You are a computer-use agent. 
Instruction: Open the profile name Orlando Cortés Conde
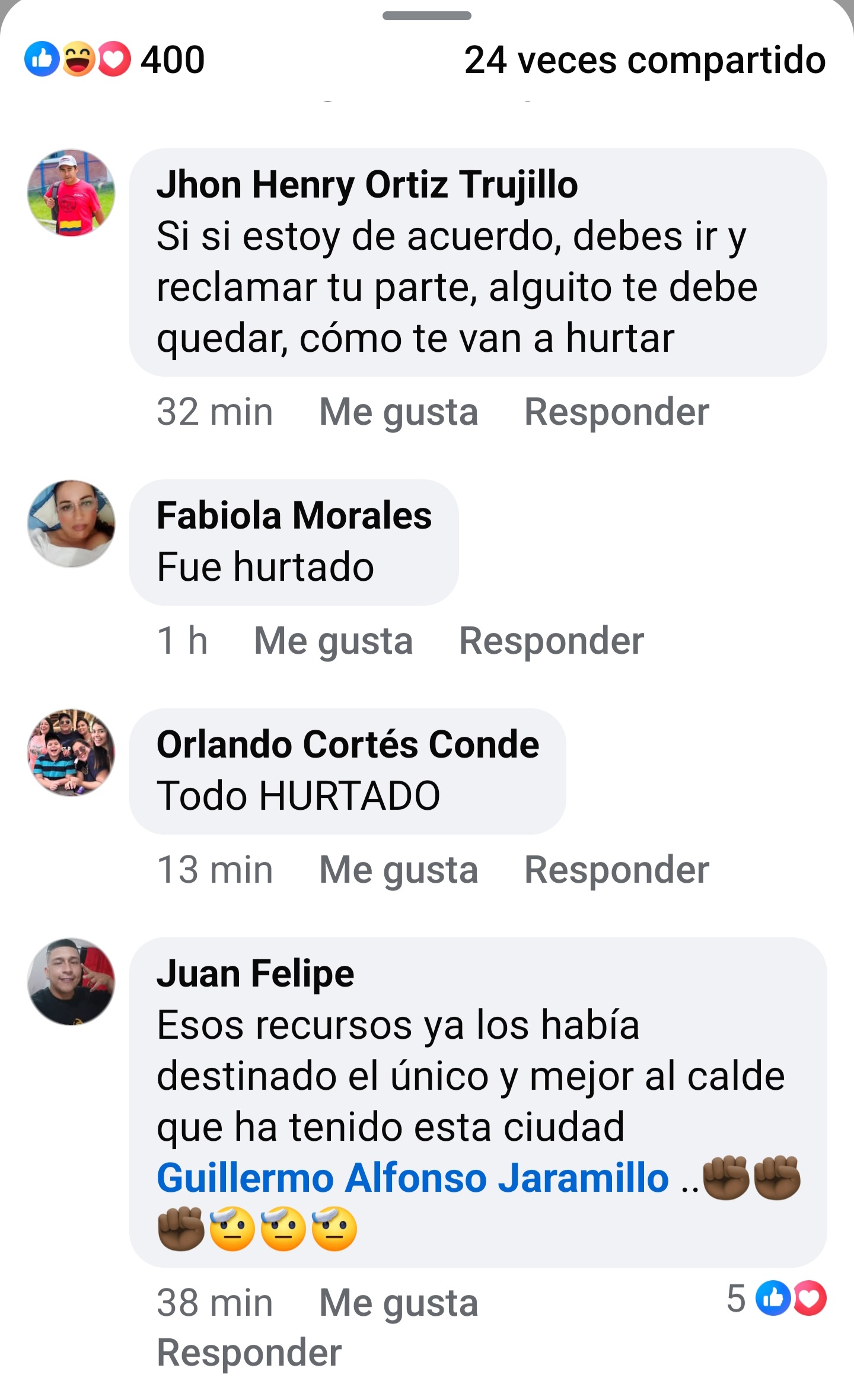(348, 744)
